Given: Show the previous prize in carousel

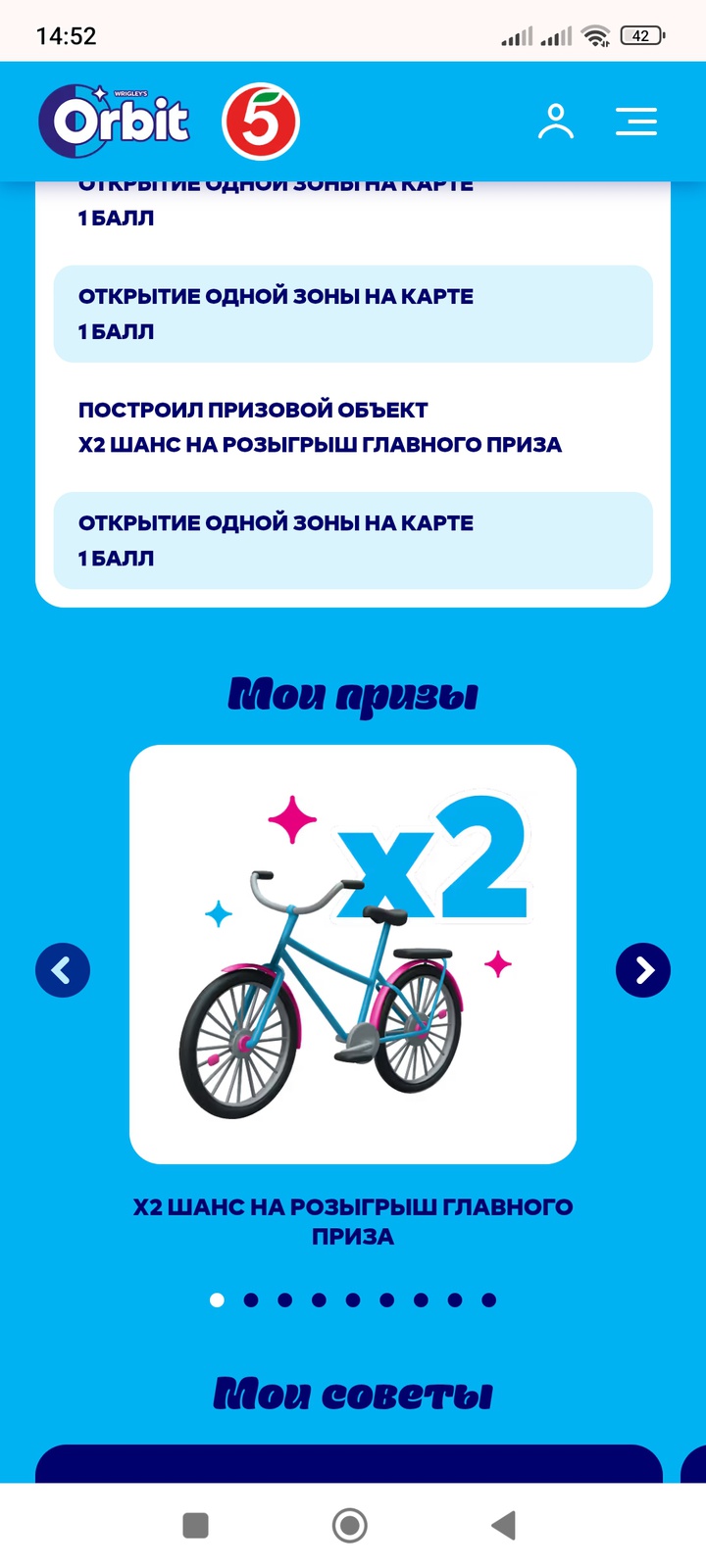Looking at the screenshot, I should pos(63,970).
